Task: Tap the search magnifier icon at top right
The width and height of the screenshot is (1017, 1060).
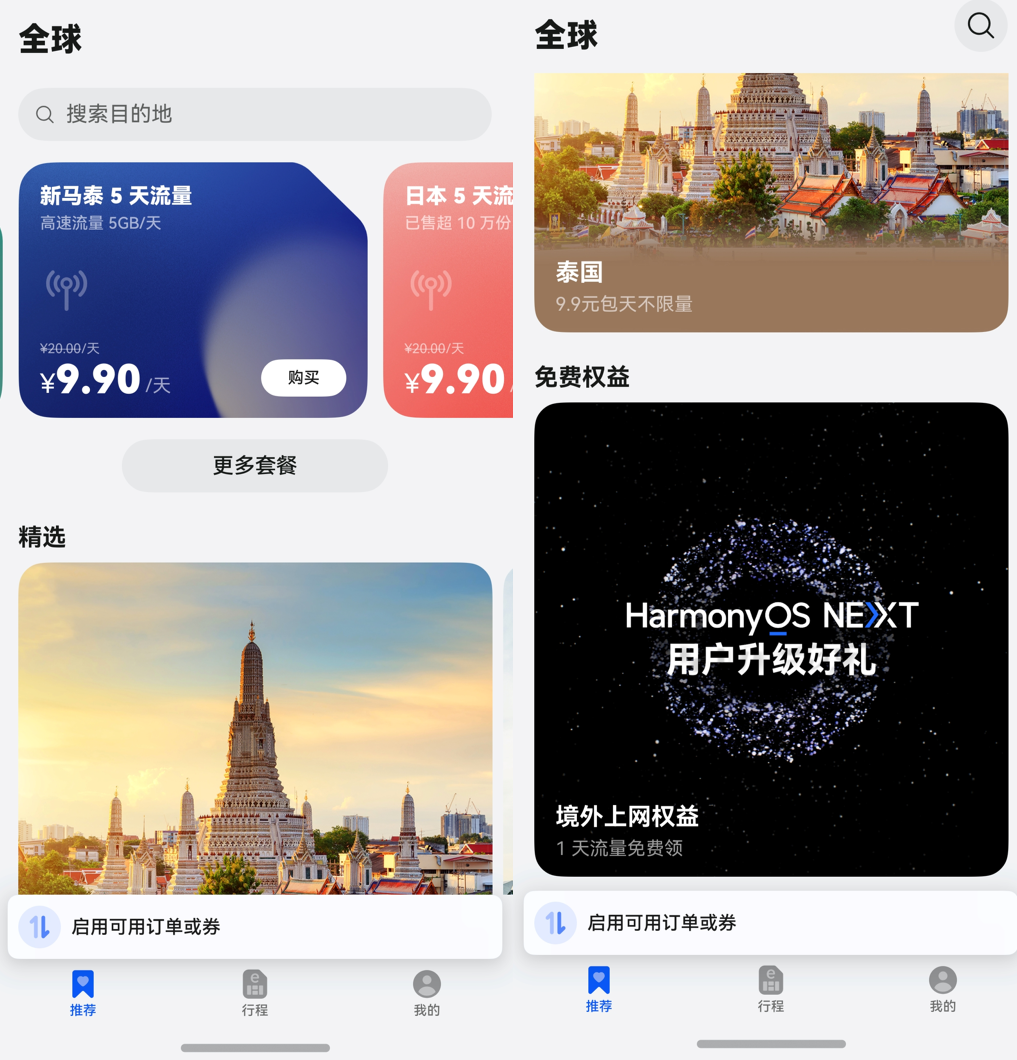Action: pyautogui.click(x=980, y=26)
